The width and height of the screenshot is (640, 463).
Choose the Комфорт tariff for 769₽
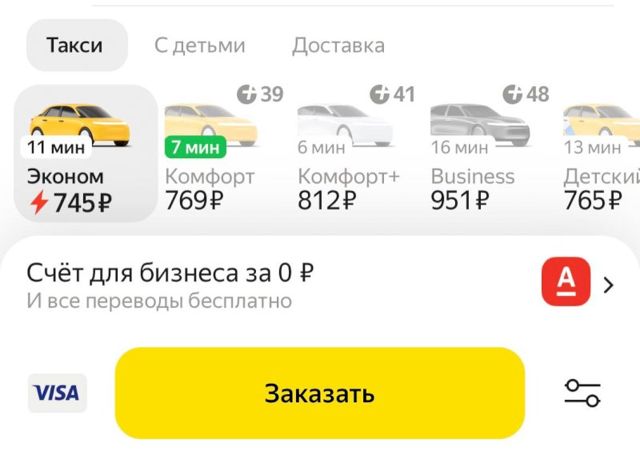coord(210,155)
